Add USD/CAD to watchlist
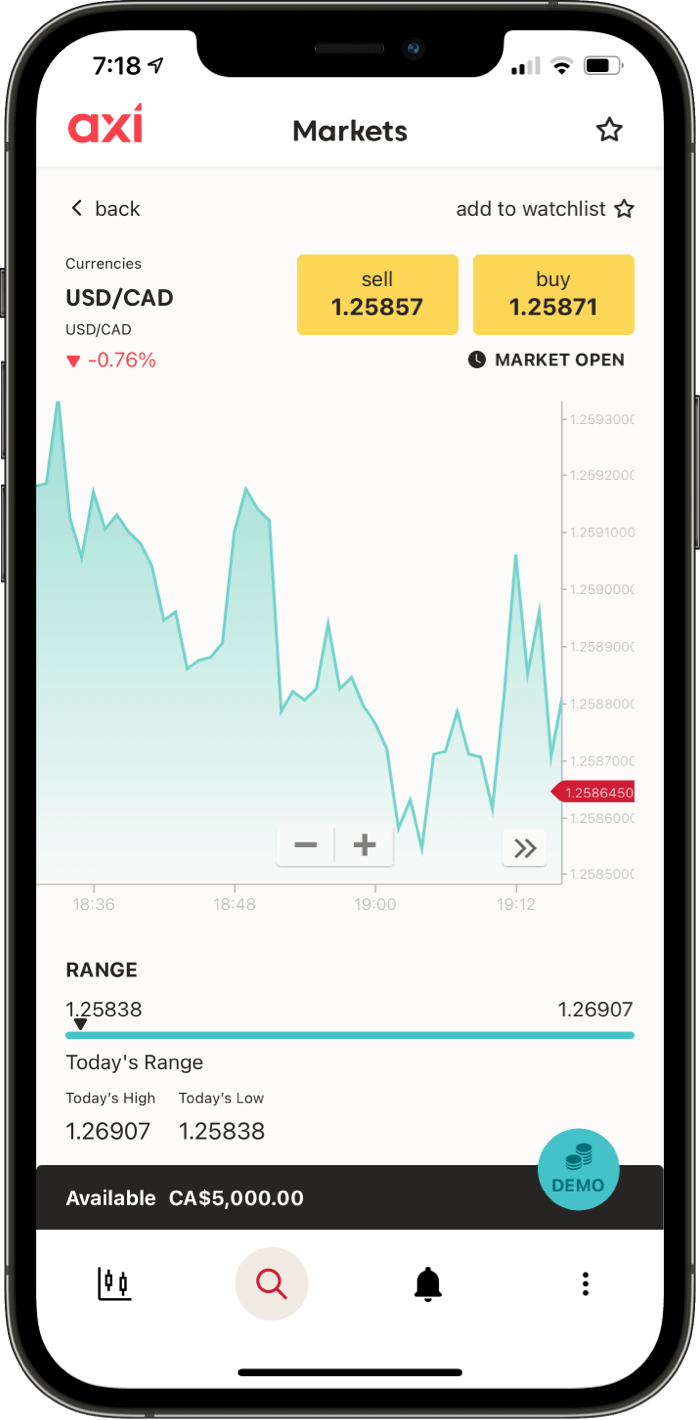Viewport: 700px width, 1420px height. click(545, 209)
